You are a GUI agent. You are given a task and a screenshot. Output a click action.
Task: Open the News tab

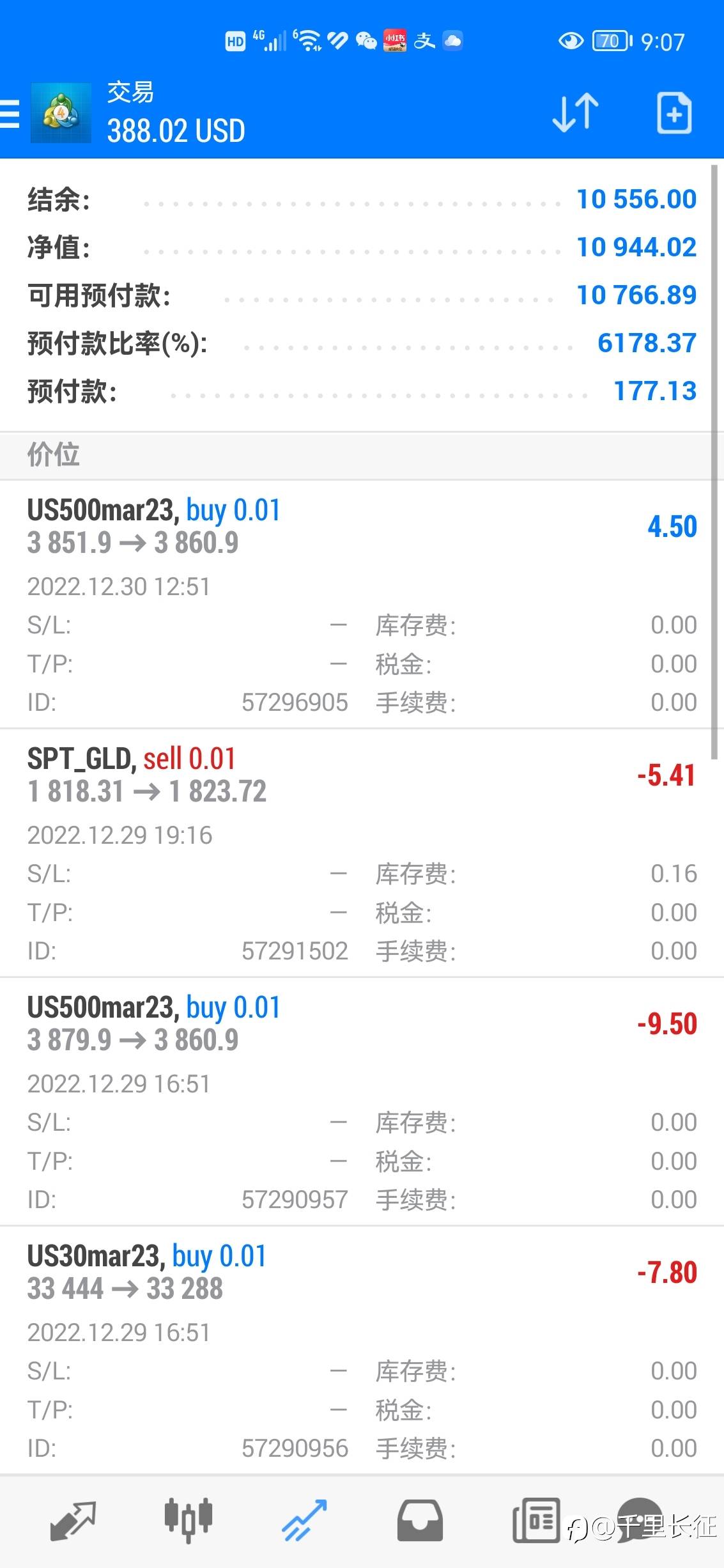(535, 1521)
